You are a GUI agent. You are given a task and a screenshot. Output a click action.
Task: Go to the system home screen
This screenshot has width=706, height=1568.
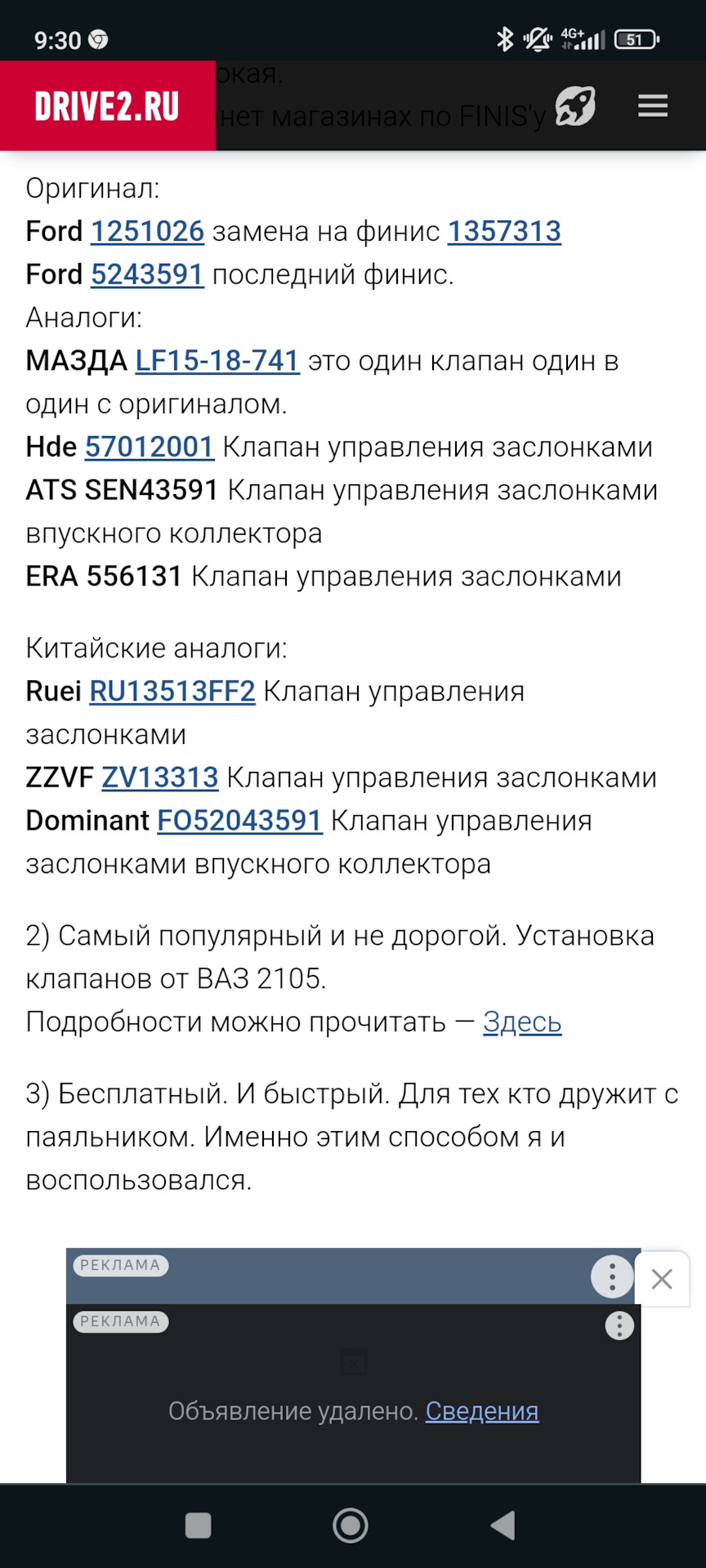coord(351,1526)
